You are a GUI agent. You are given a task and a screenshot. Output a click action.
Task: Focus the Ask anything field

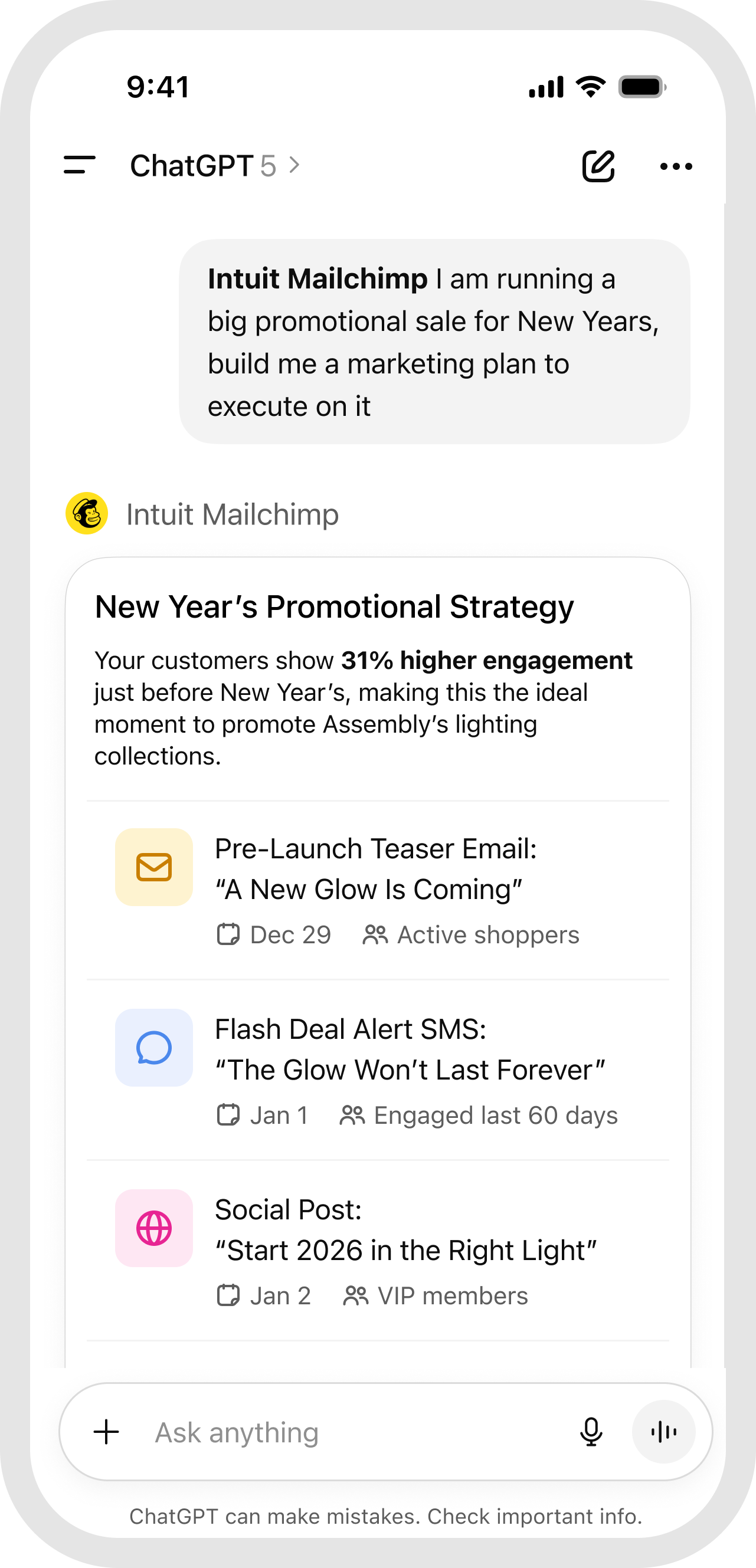click(354, 1432)
